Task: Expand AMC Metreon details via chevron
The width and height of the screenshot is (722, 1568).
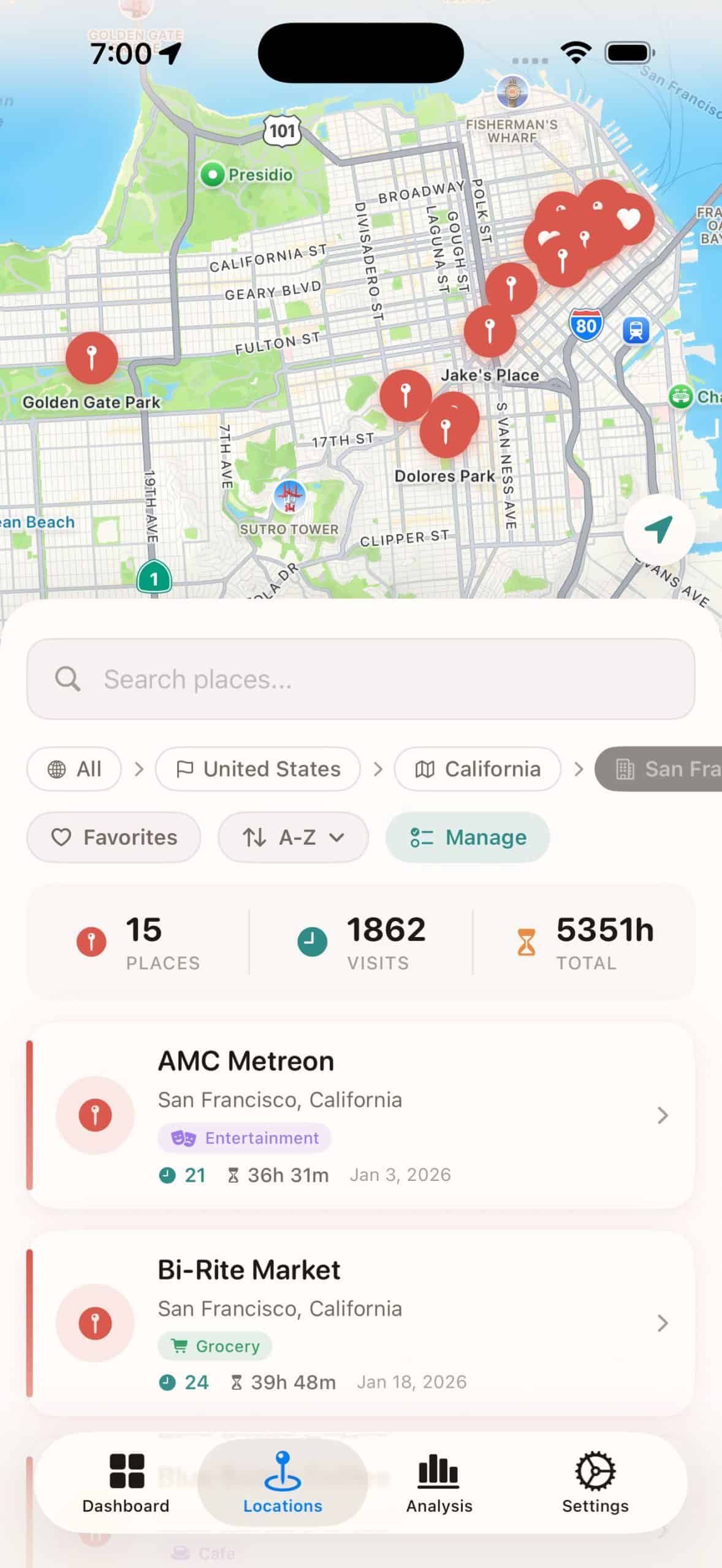Action: (663, 1115)
